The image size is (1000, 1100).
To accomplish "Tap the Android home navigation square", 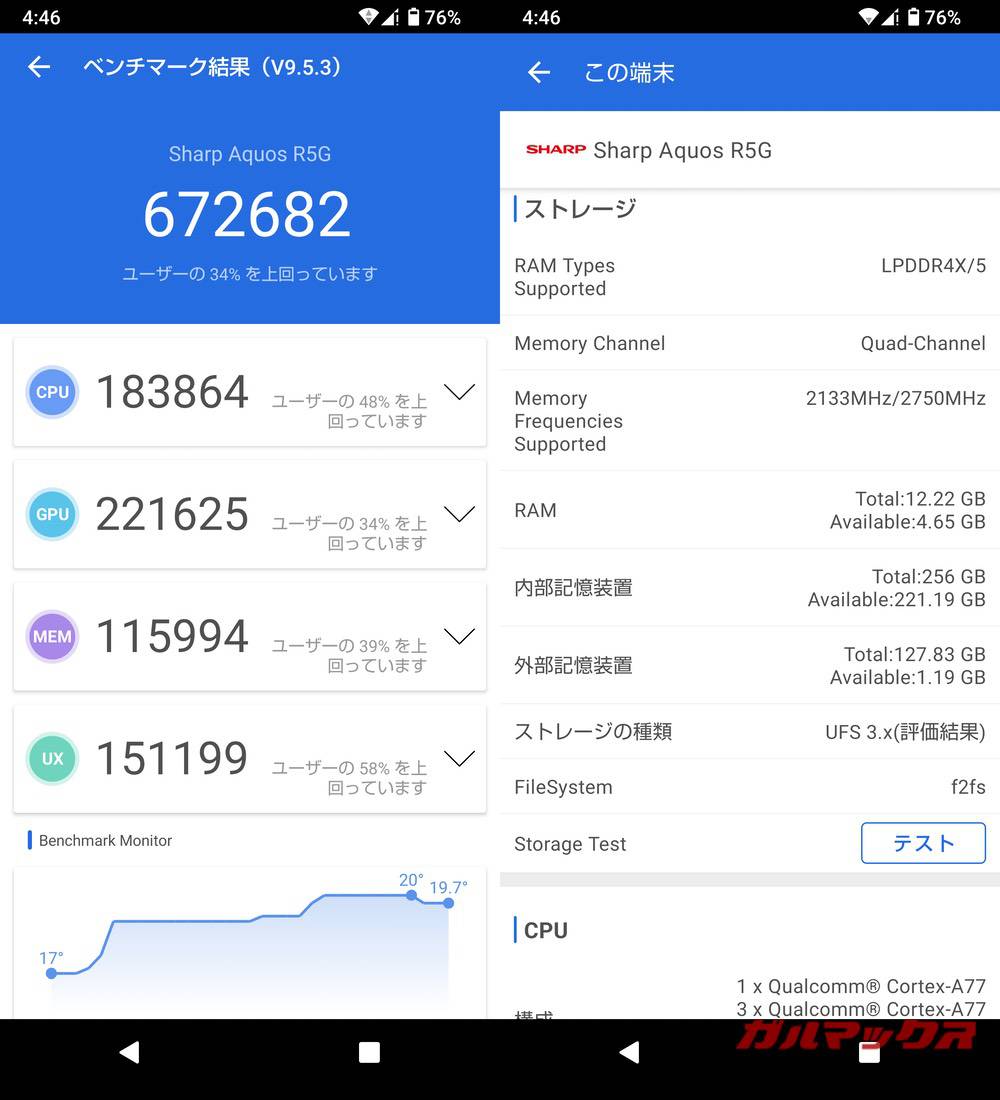I will click(x=369, y=1052).
